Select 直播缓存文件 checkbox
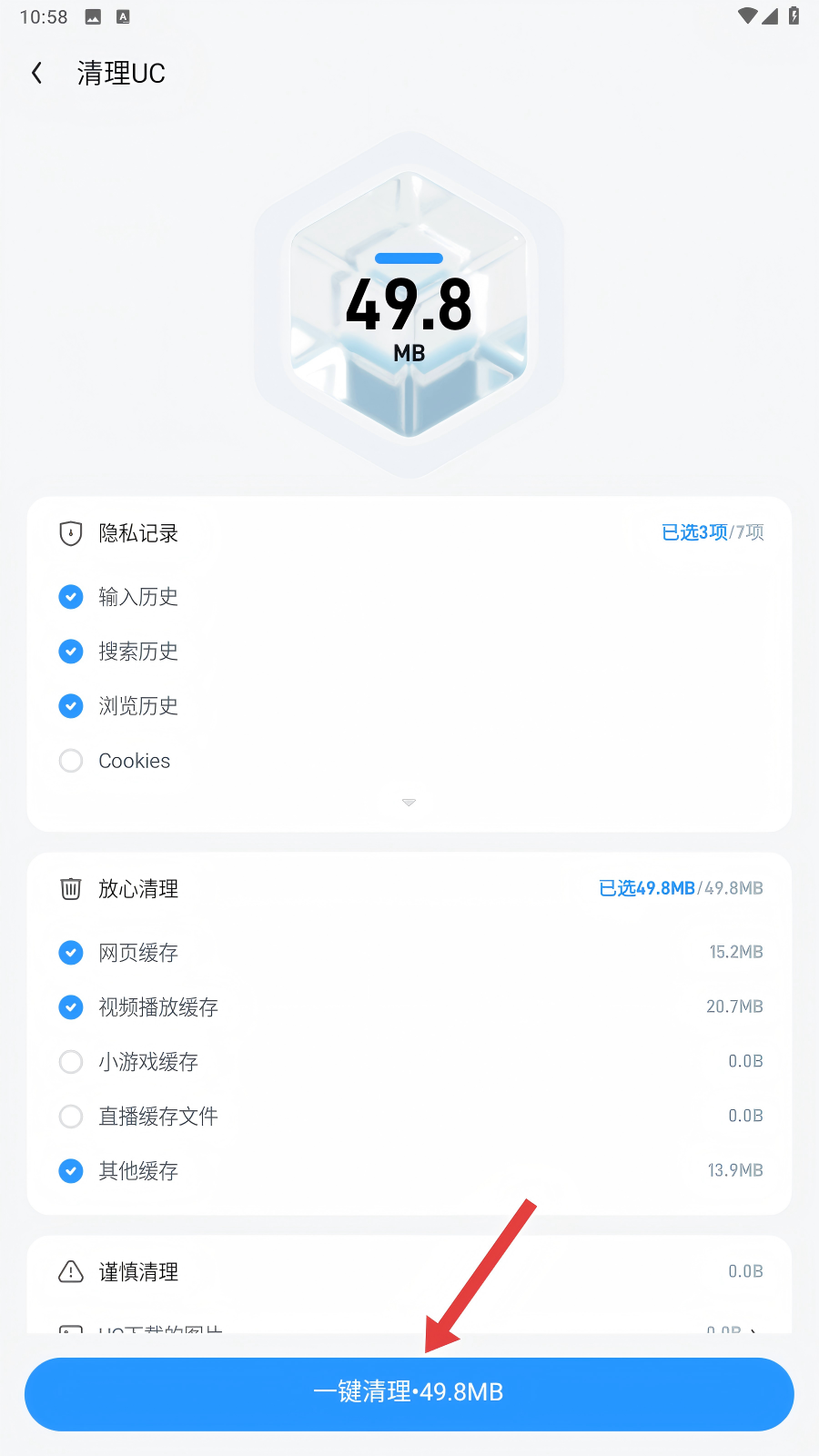This screenshot has width=819, height=1456. (71, 1117)
